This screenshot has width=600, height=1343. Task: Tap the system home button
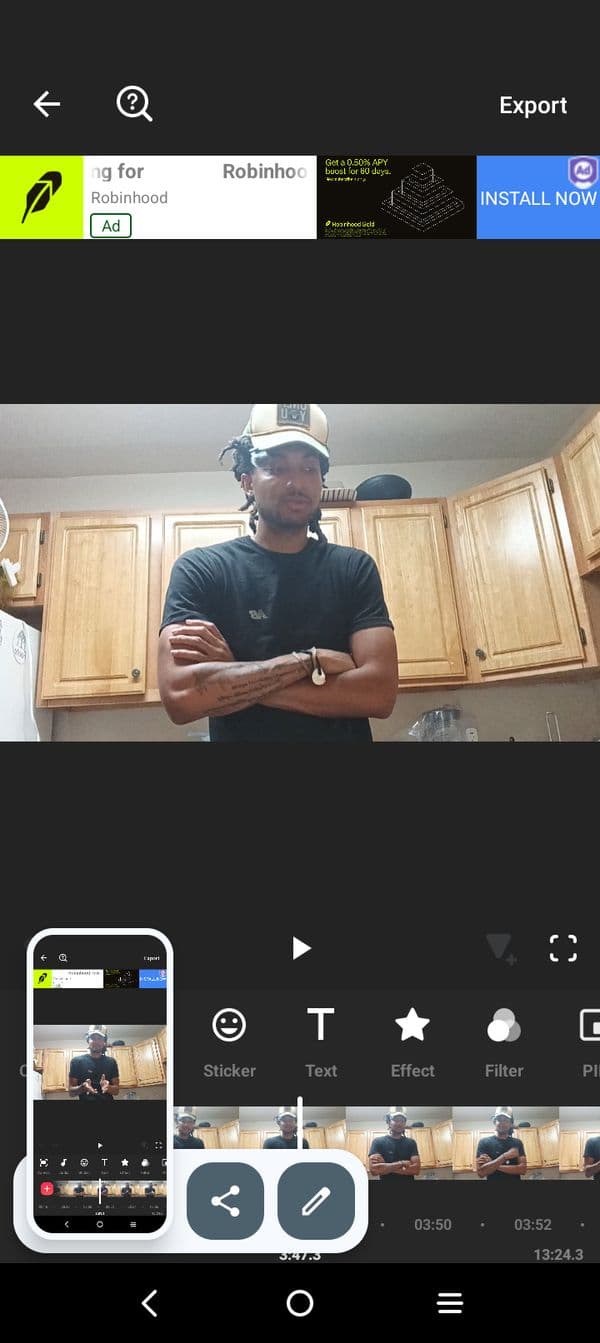(x=300, y=1302)
